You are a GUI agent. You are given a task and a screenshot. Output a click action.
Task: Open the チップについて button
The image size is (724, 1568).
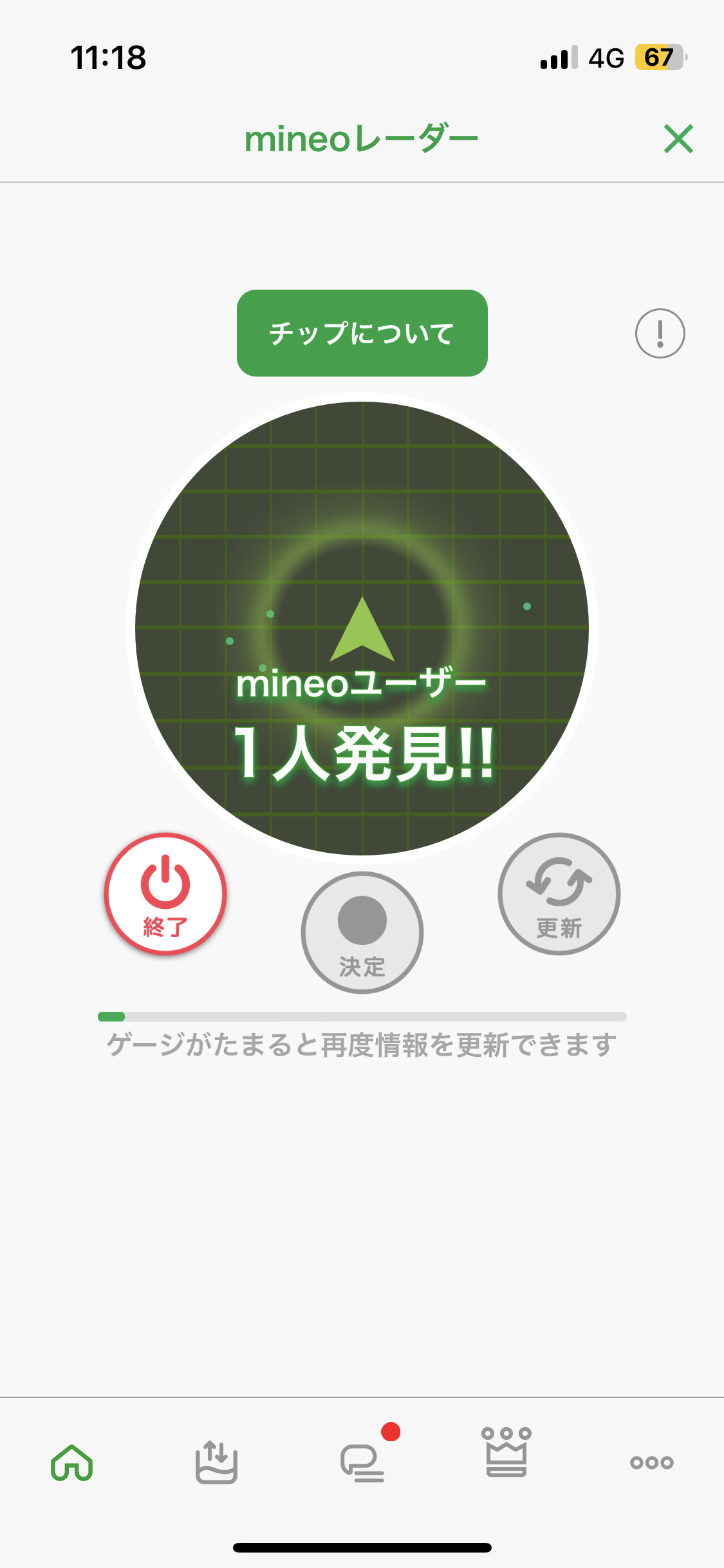362,333
